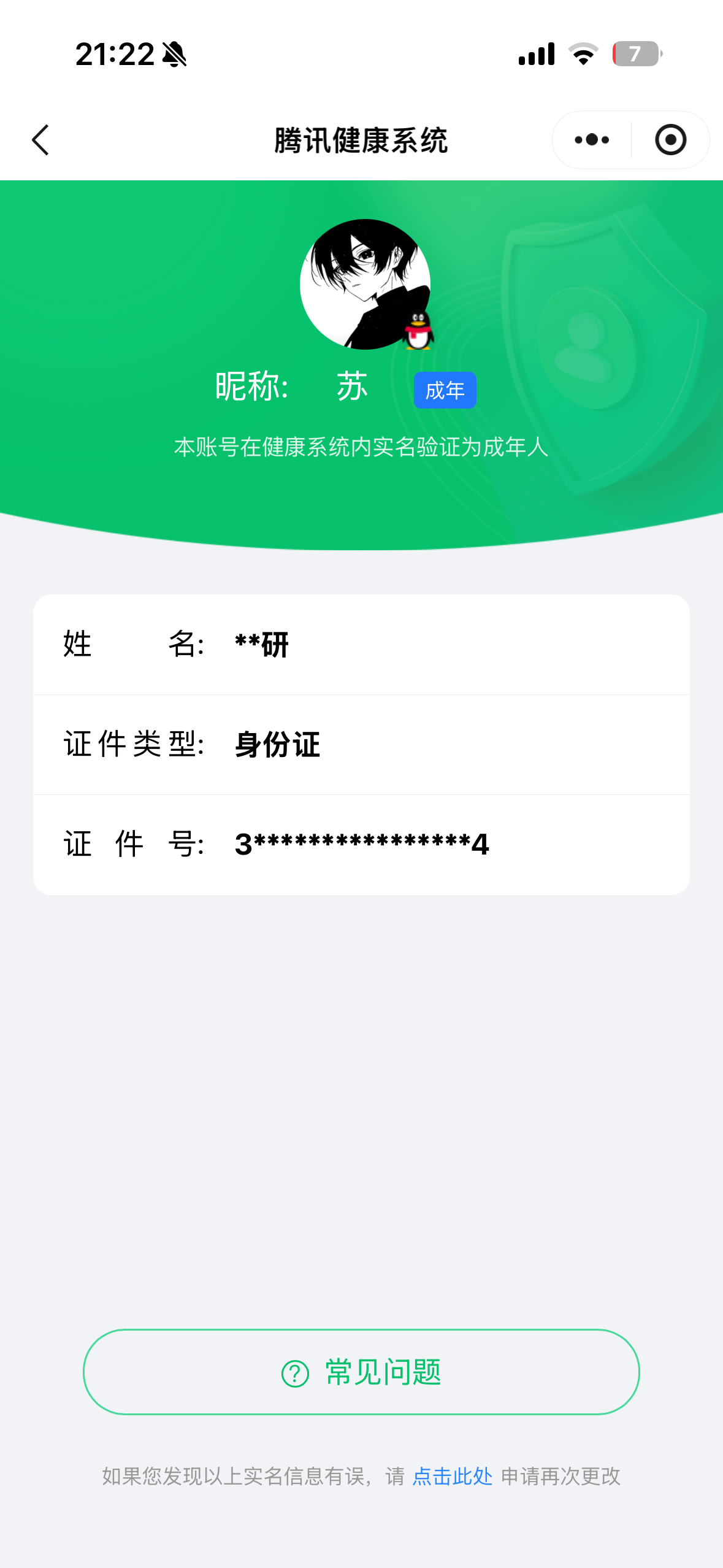Viewport: 723px width, 1568px height.
Task: Tap the 成年 adult status badge
Action: click(x=445, y=389)
